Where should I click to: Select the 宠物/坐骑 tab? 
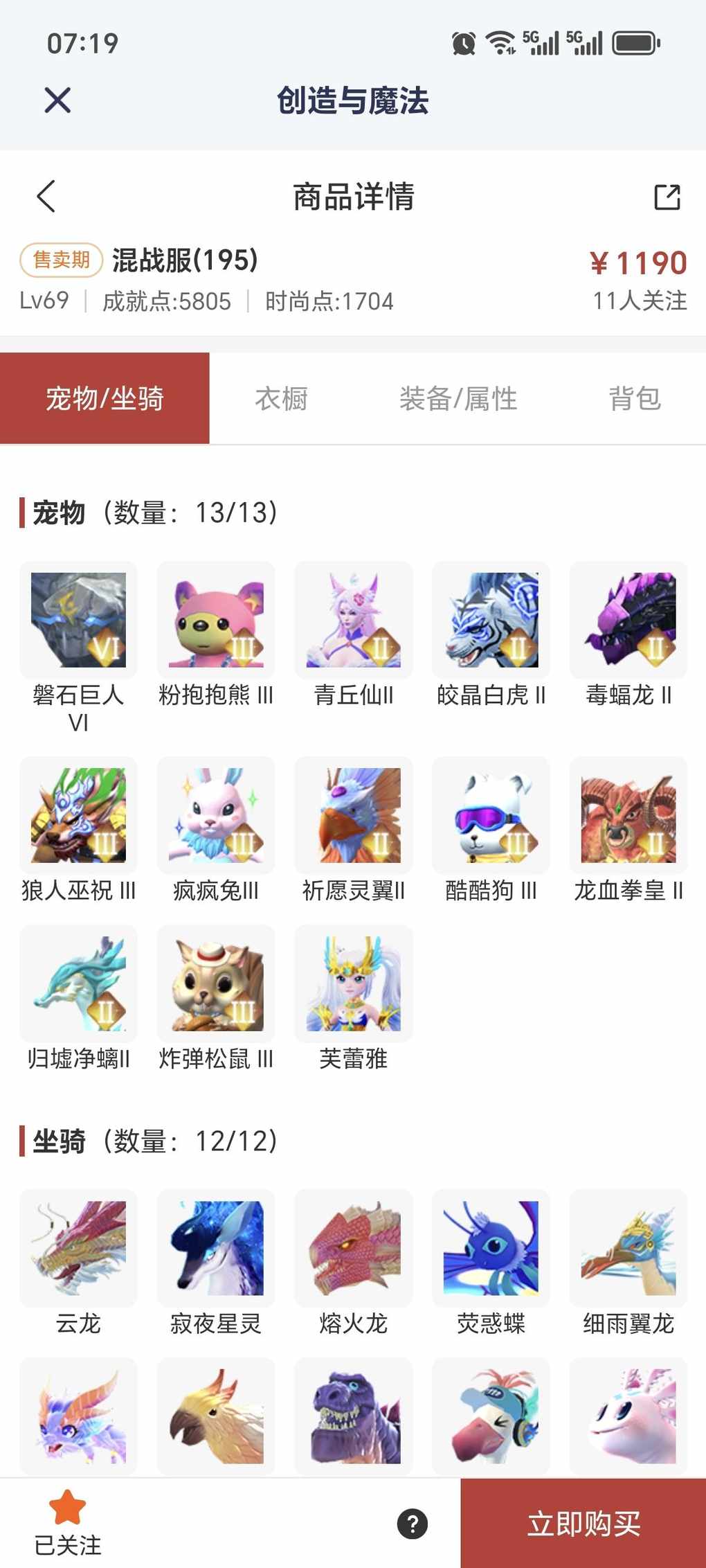(x=105, y=399)
